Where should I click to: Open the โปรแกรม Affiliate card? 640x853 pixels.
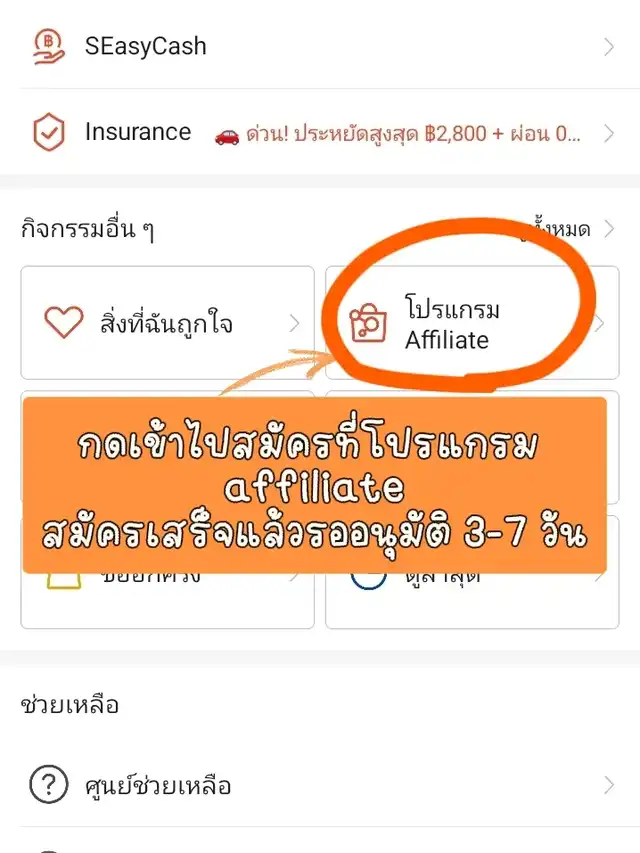click(470, 323)
